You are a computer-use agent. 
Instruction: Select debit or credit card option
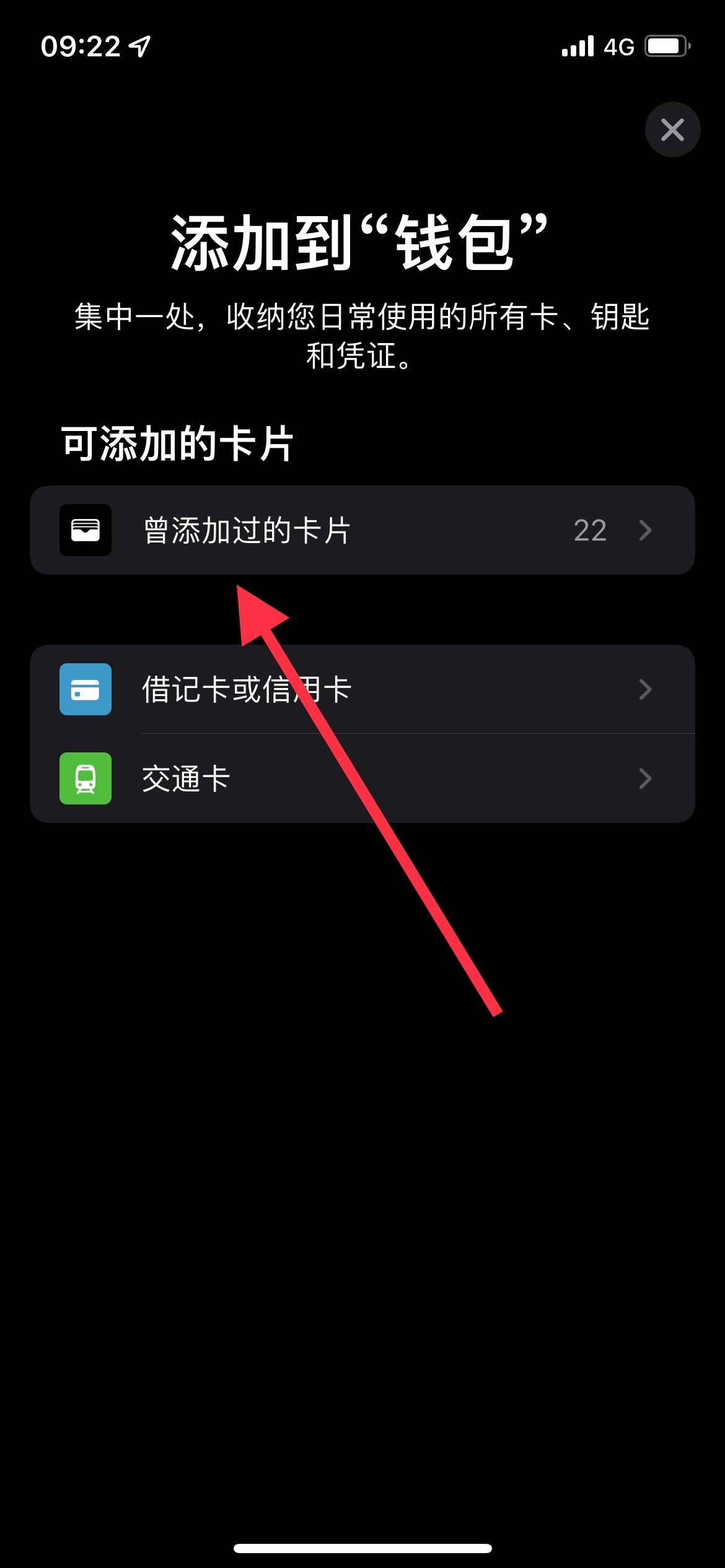(x=362, y=689)
